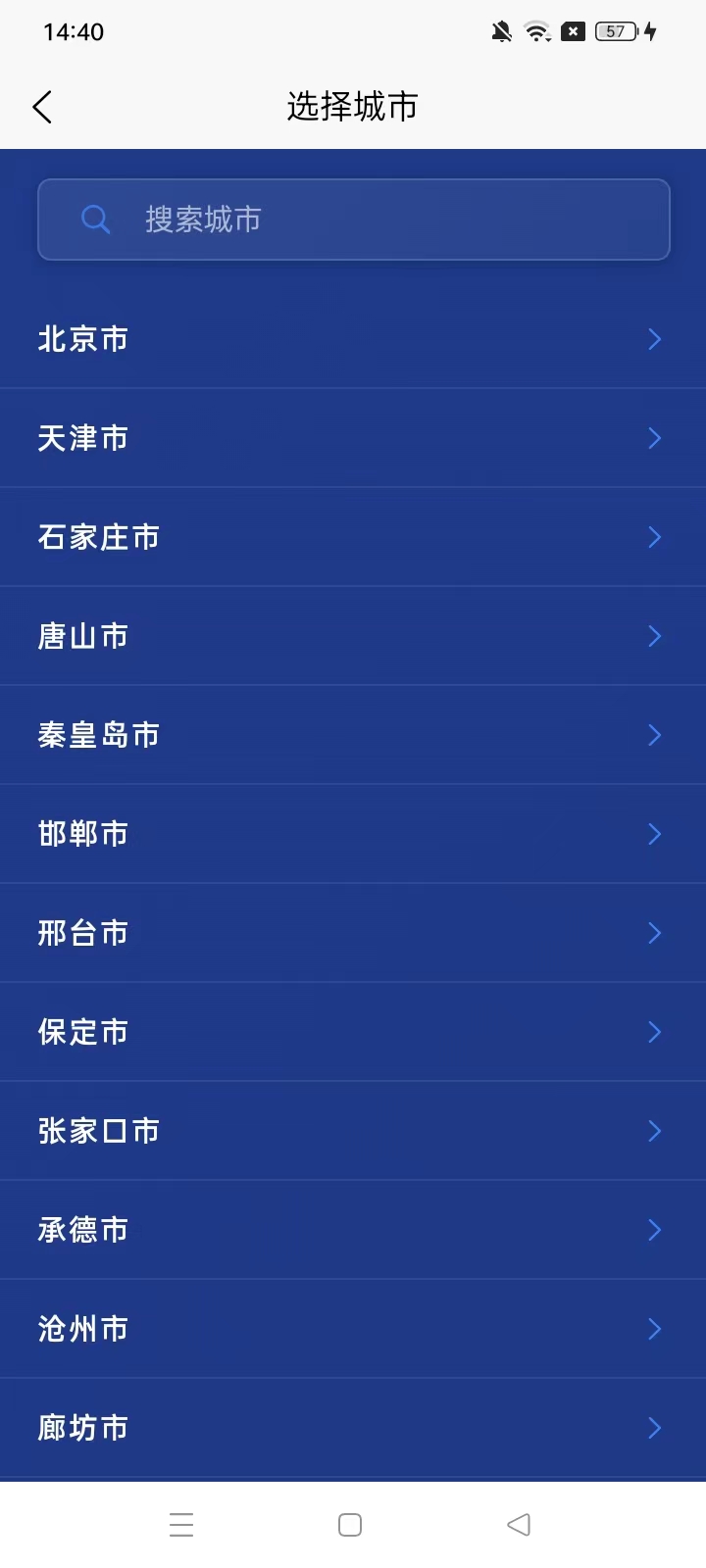Expand the chevron next to 北京市
706x1568 pixels.
[x=654, y=339]
